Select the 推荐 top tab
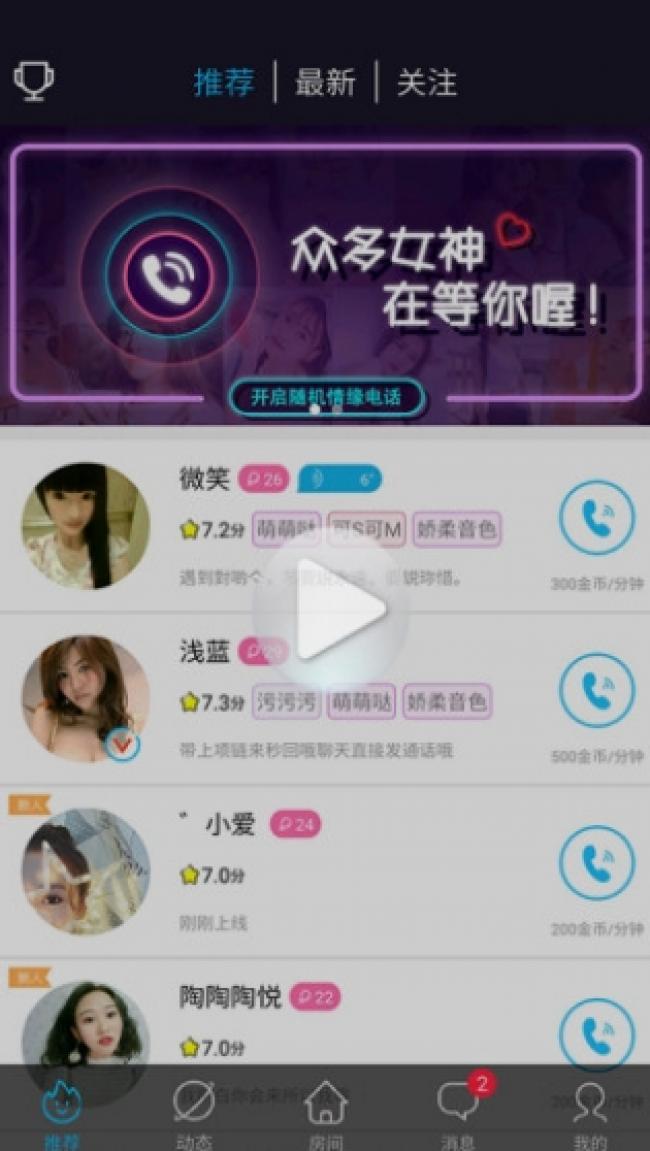The width and height of the screenshot is (650, 1151). (224, 82)
